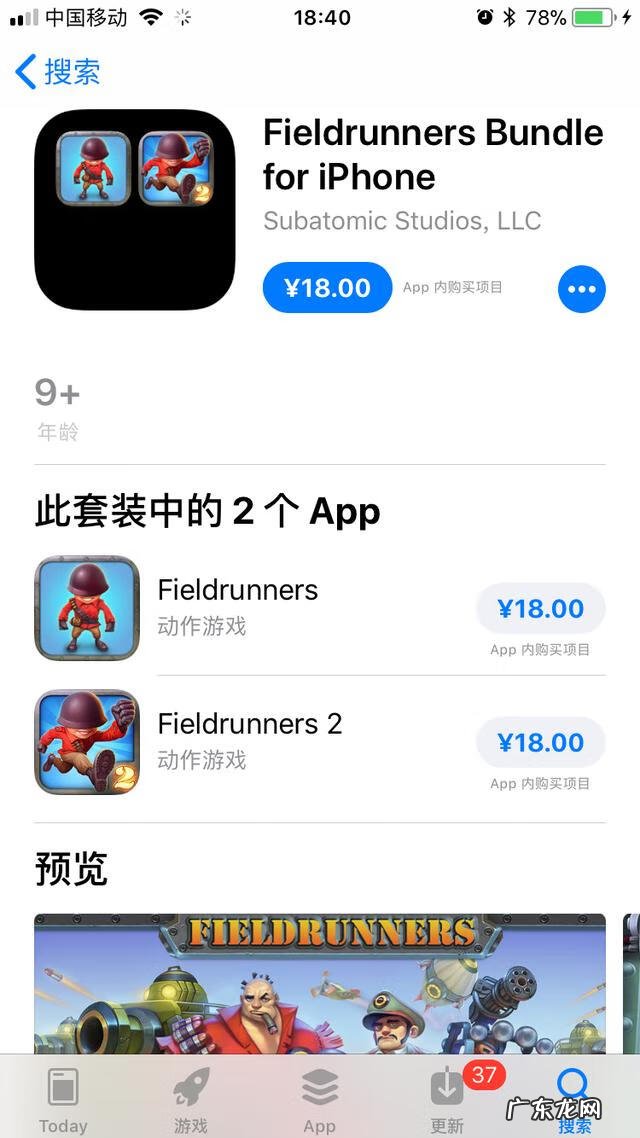Tap ¥18.00 price button for Fieldrunners
This screenshot has height=1138, width=640.
pyautogui.click(x=540, y=608)
